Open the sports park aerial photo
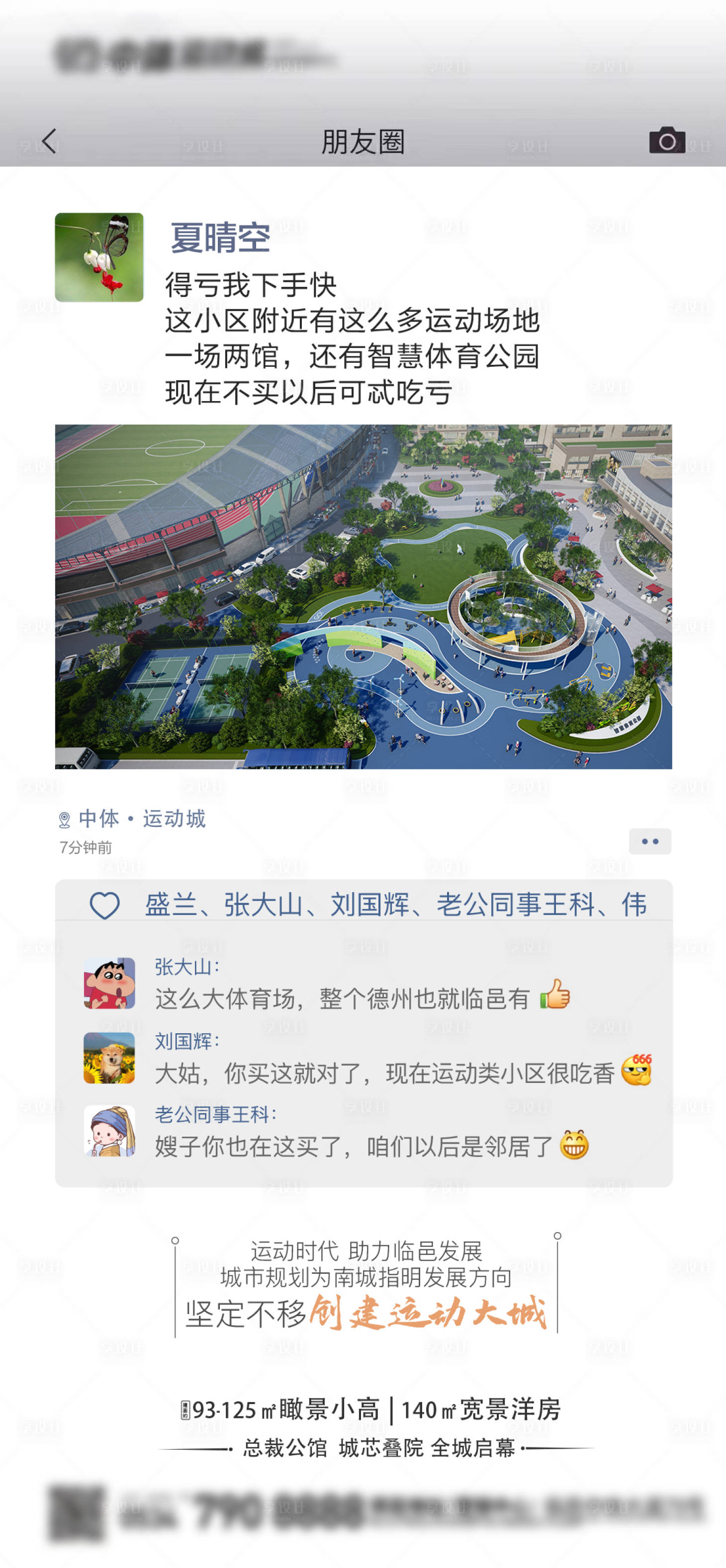The height and width of the screenshot is (1568, 726). (x=363, y=599)
